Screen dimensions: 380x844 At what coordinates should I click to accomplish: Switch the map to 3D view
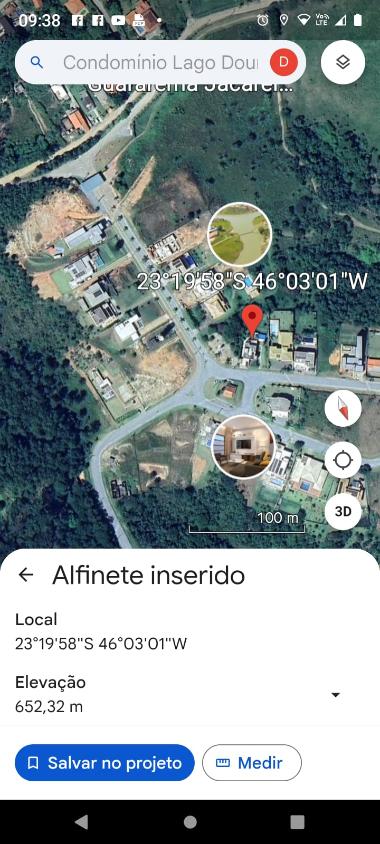pos(343,511)
